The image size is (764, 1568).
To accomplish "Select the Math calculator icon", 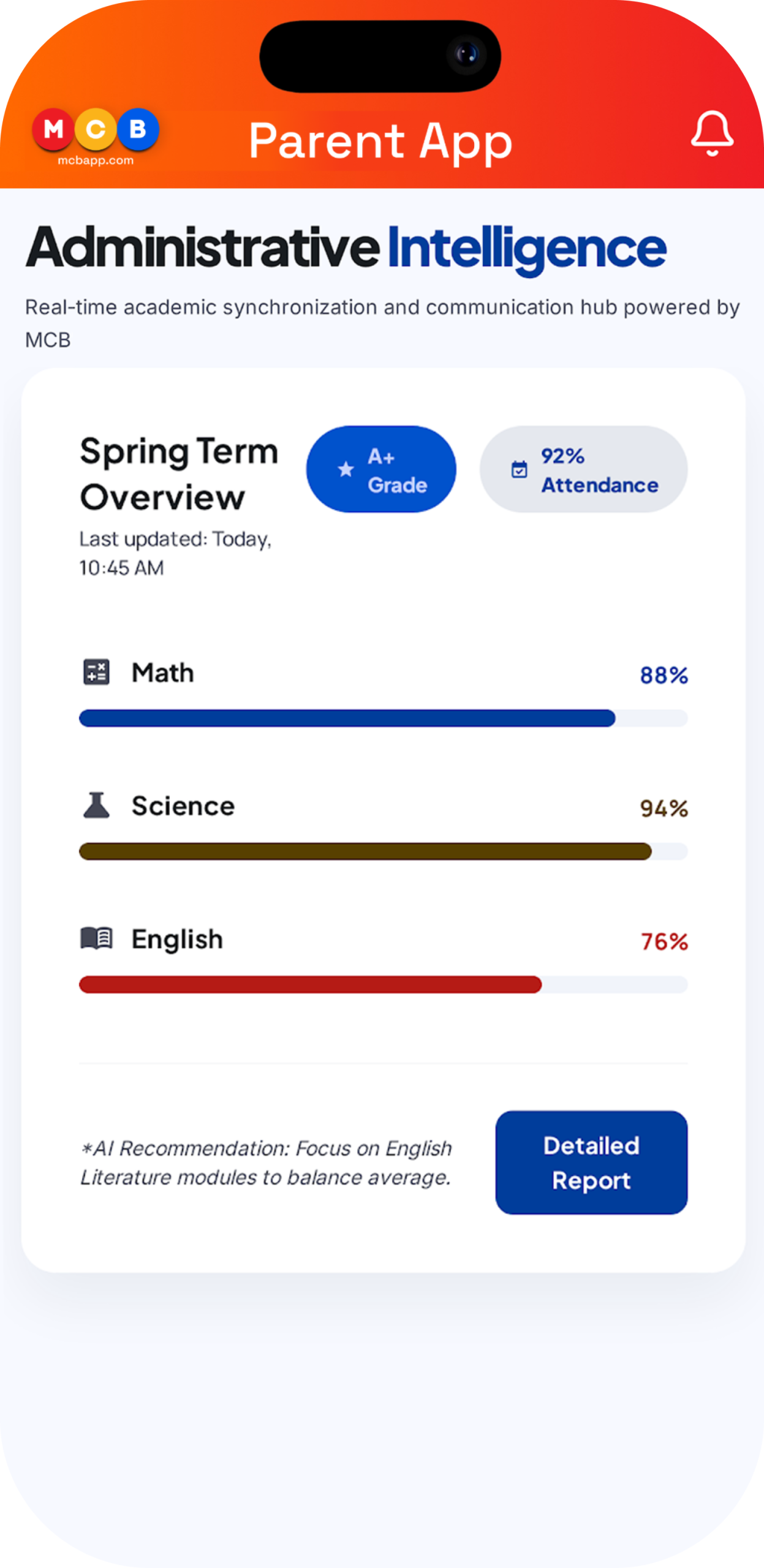I will tap(95, 672).
